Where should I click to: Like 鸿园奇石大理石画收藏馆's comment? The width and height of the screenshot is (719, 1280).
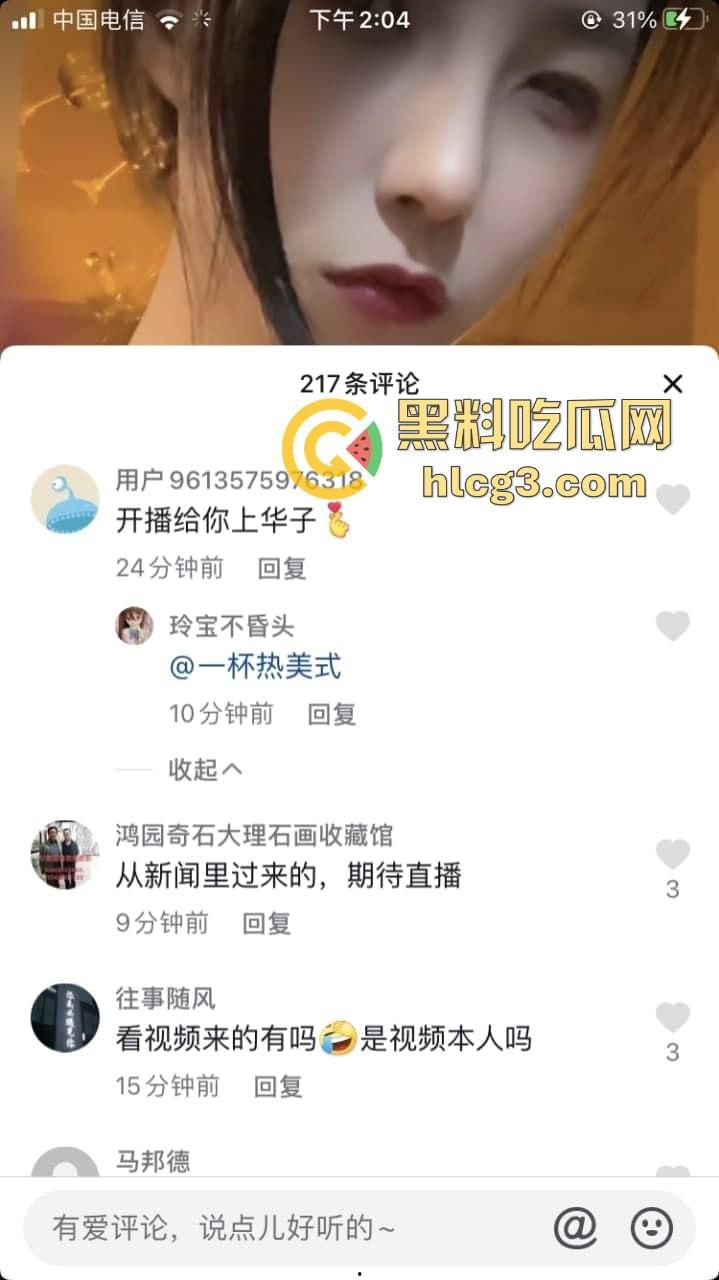(673, 855)
